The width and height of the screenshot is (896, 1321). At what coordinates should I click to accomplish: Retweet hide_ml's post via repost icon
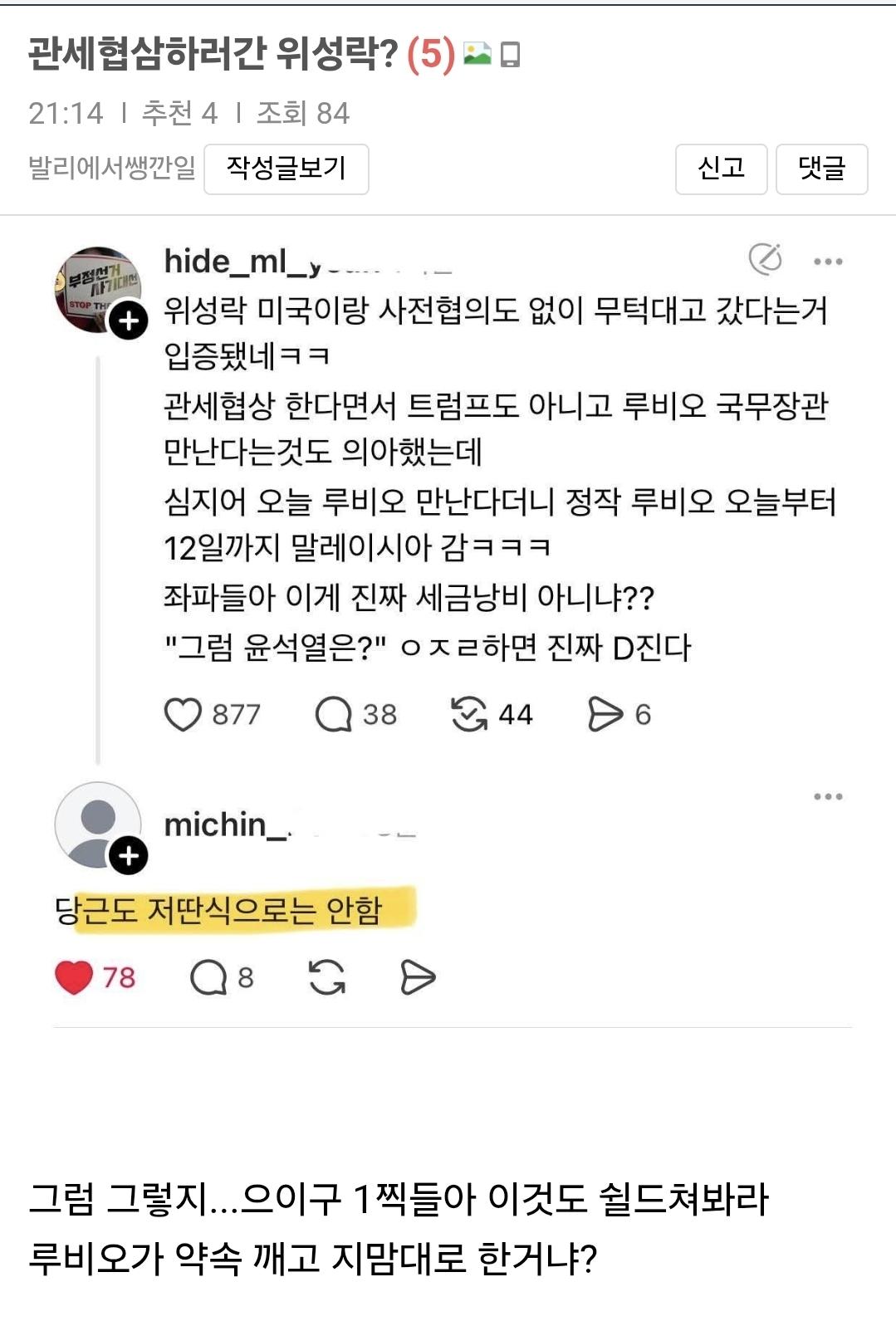(473, 713)
